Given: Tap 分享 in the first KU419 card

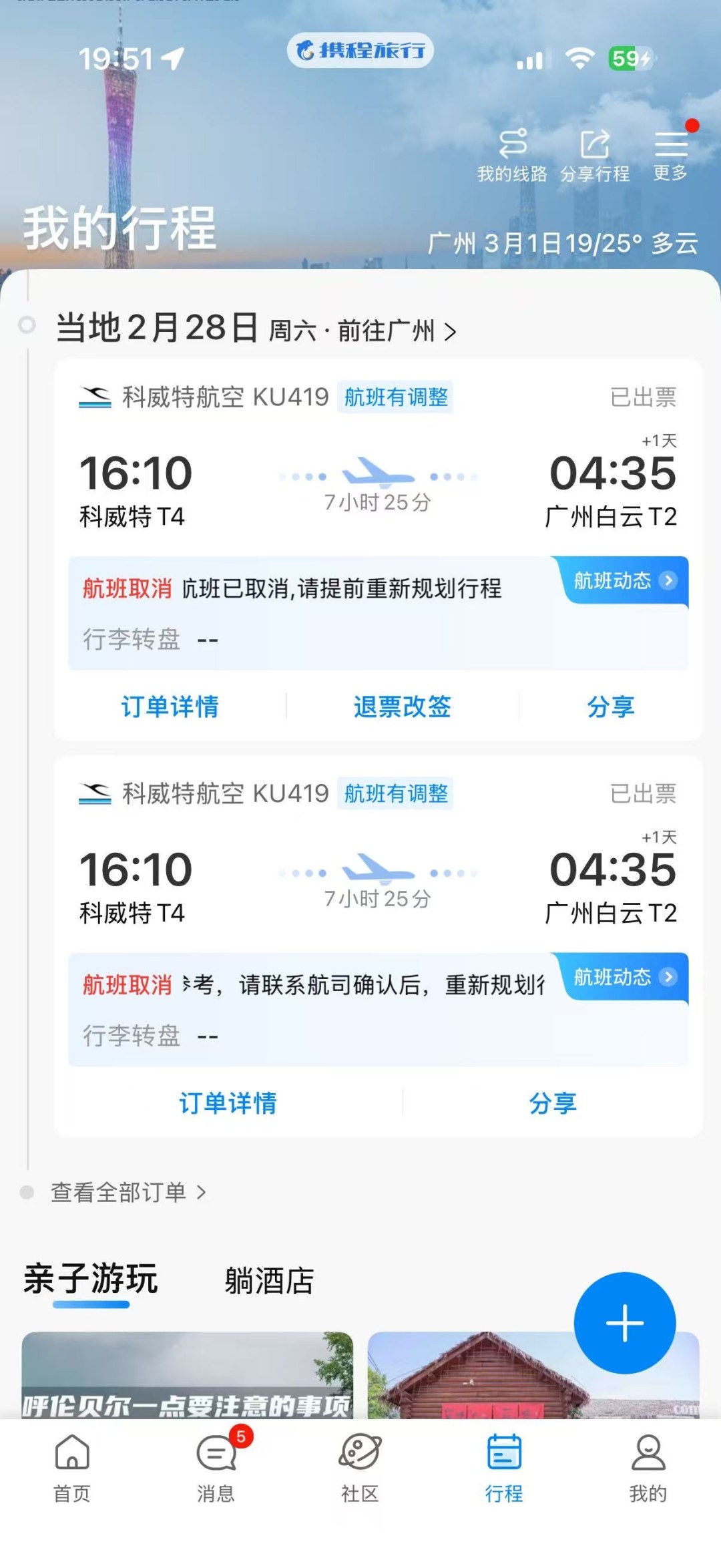Looking at the screenshot, I should pos(610,707).
